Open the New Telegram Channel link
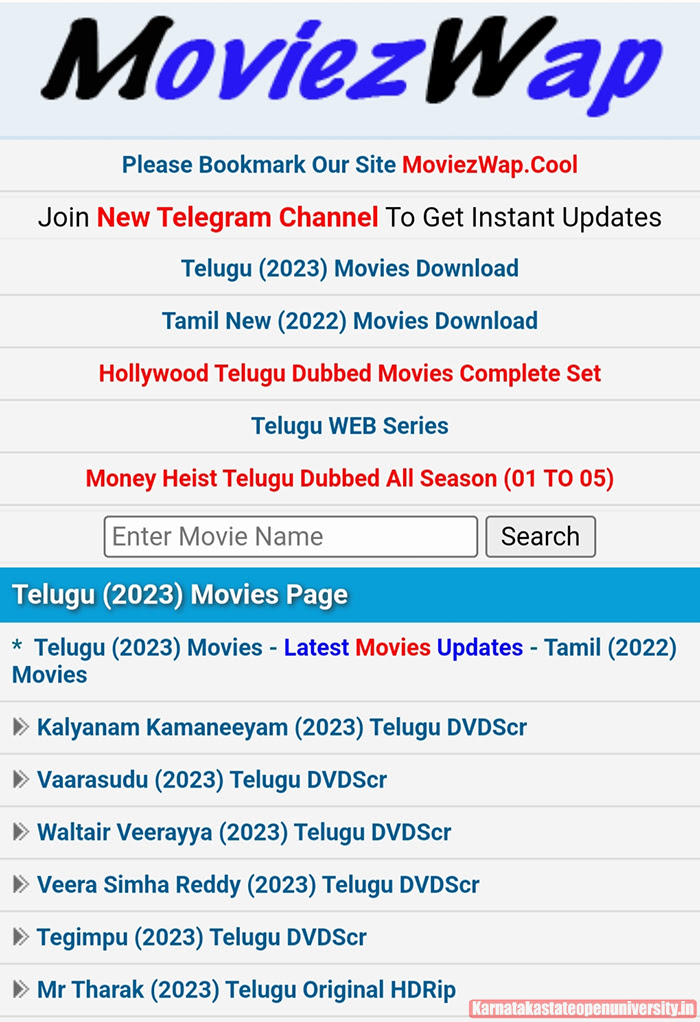 pos(237,217)
